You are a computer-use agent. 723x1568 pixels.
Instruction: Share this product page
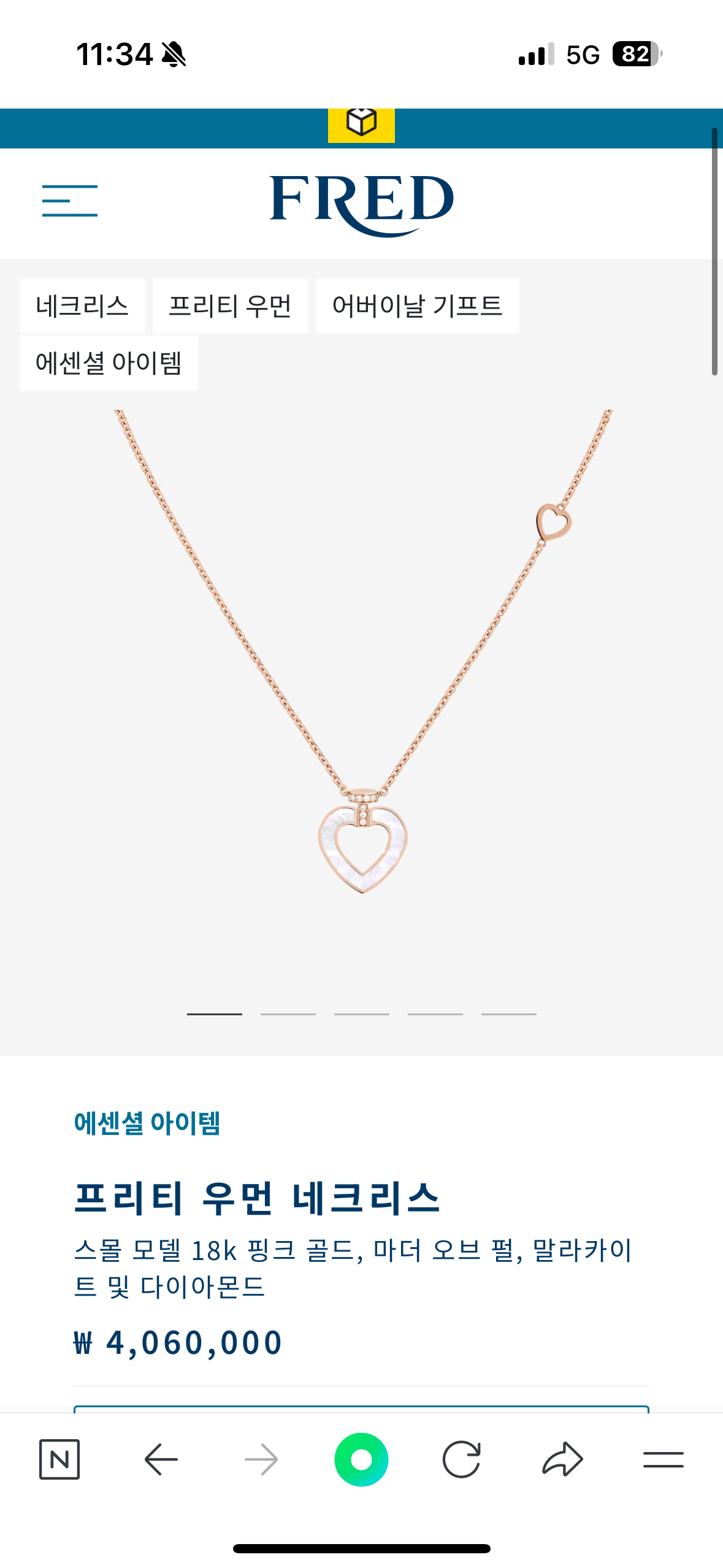[562, 1459]
